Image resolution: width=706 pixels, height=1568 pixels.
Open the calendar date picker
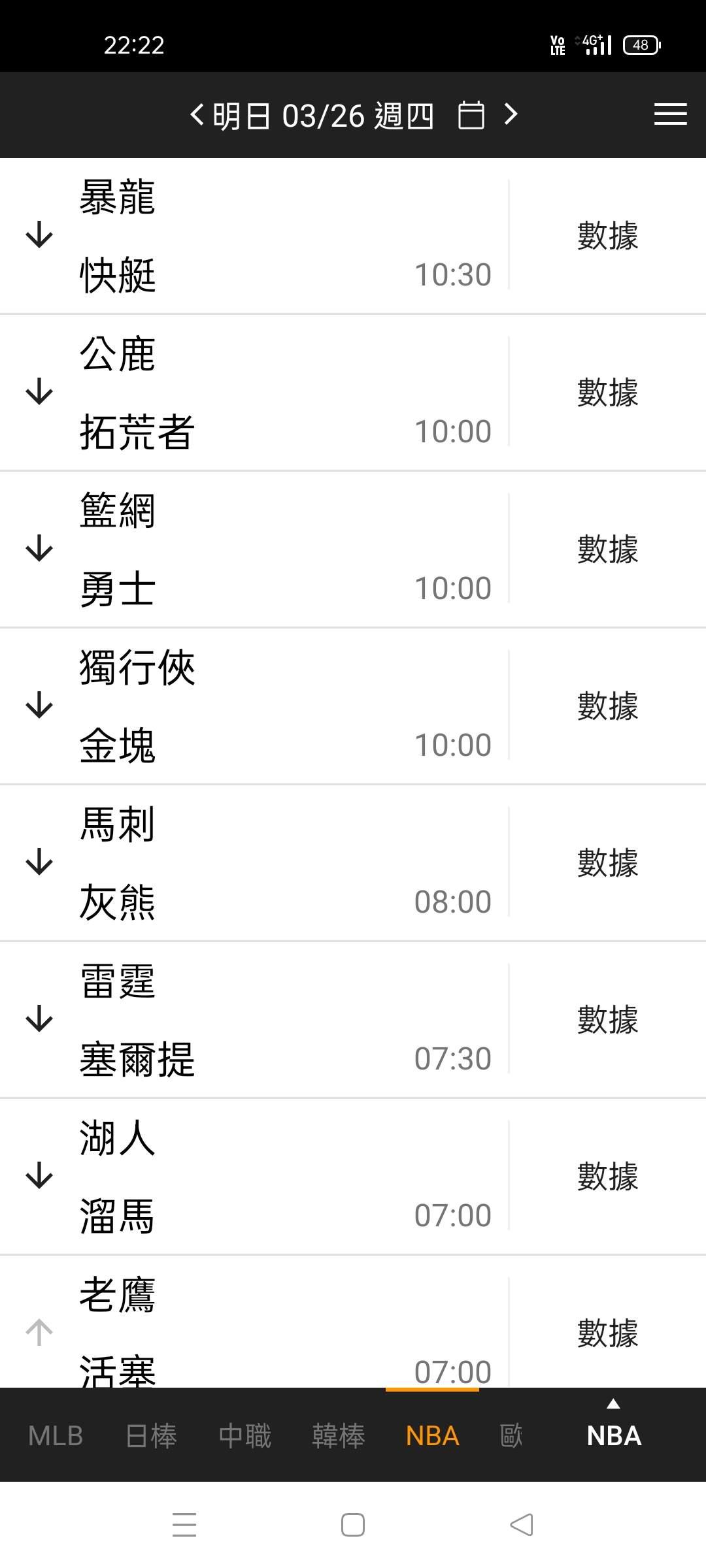[x=471, y=115]
